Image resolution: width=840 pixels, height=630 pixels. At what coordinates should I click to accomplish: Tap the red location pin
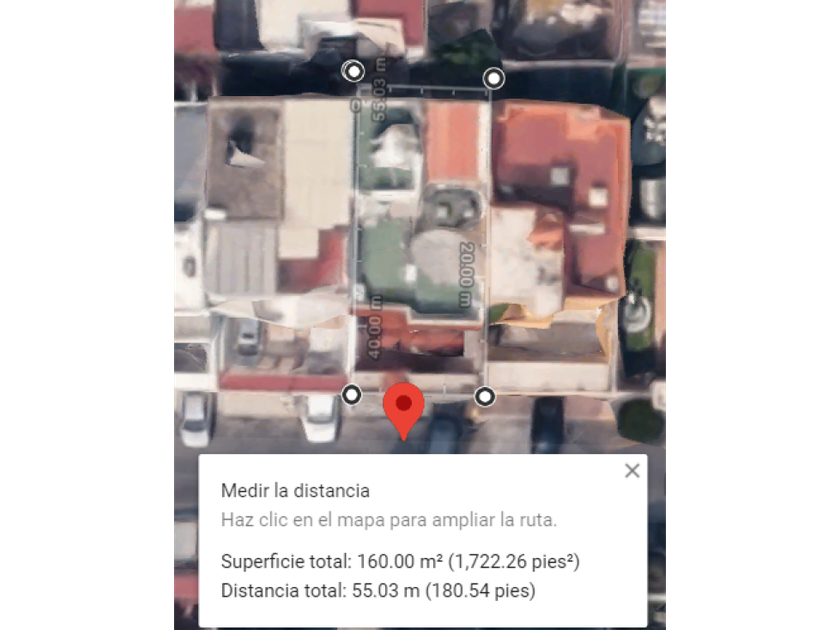tap(404, 403)
